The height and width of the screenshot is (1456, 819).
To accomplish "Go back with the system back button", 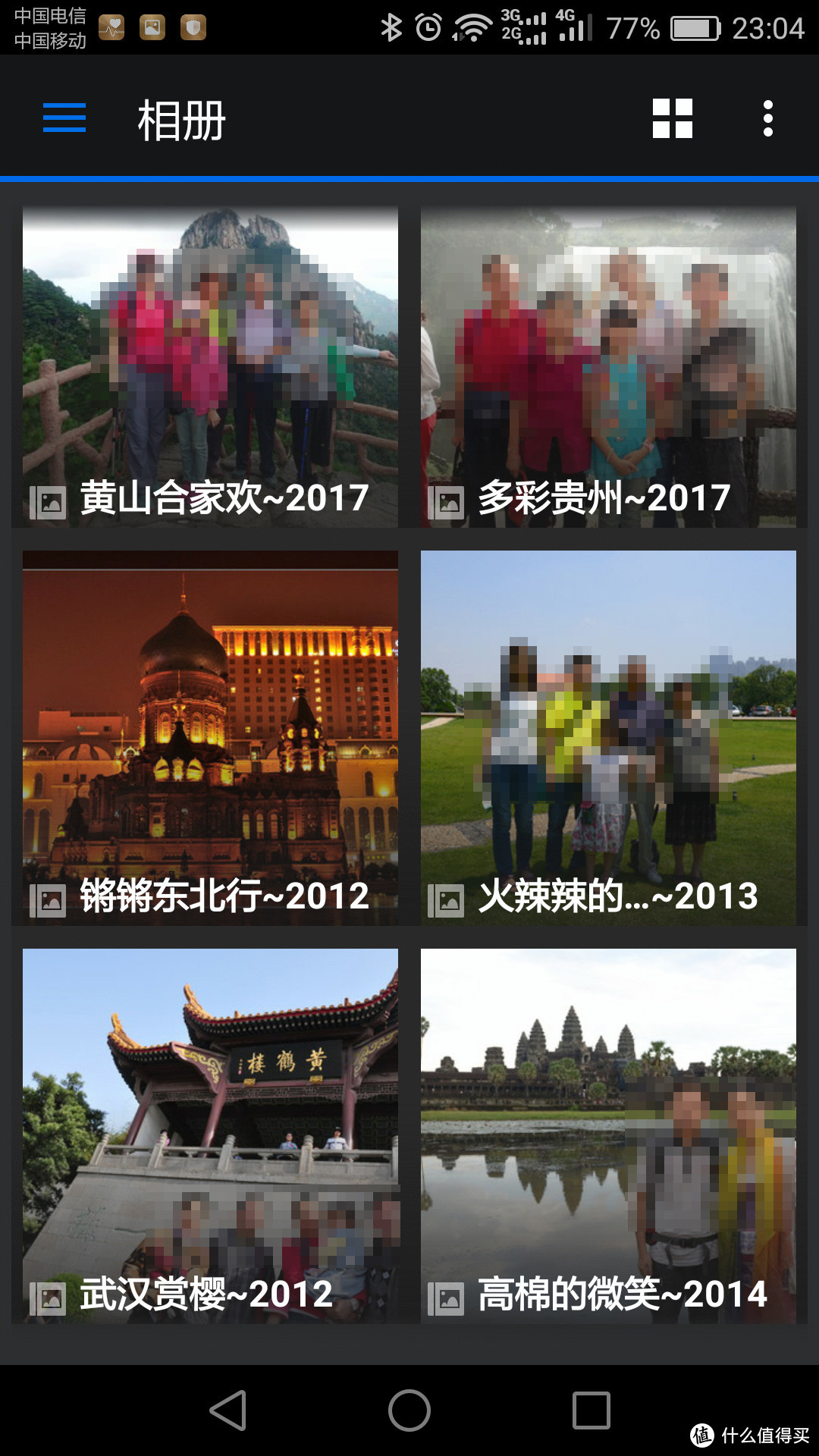I will (228, 1410).
